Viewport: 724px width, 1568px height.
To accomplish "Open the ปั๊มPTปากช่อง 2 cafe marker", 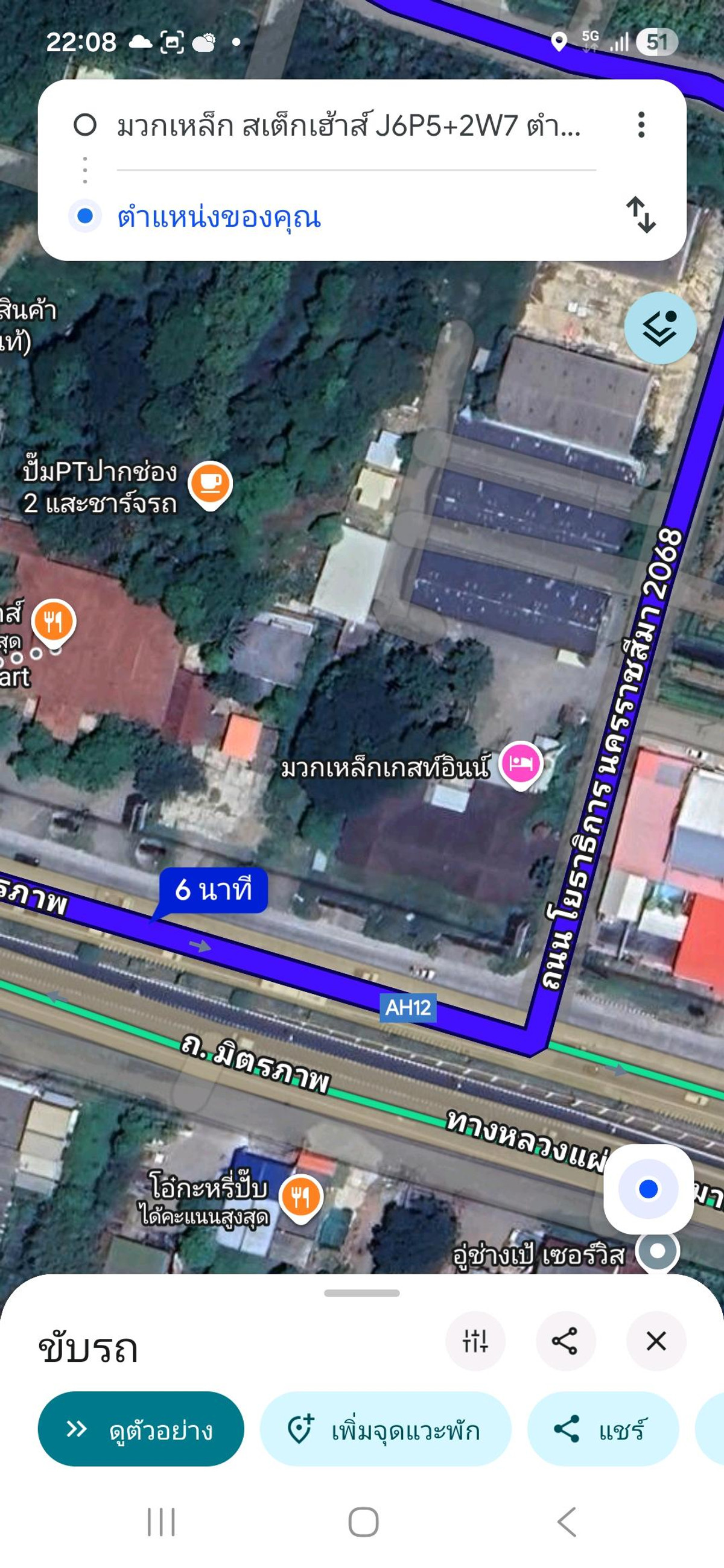I will pyautogui.click(x=210, y=483).
